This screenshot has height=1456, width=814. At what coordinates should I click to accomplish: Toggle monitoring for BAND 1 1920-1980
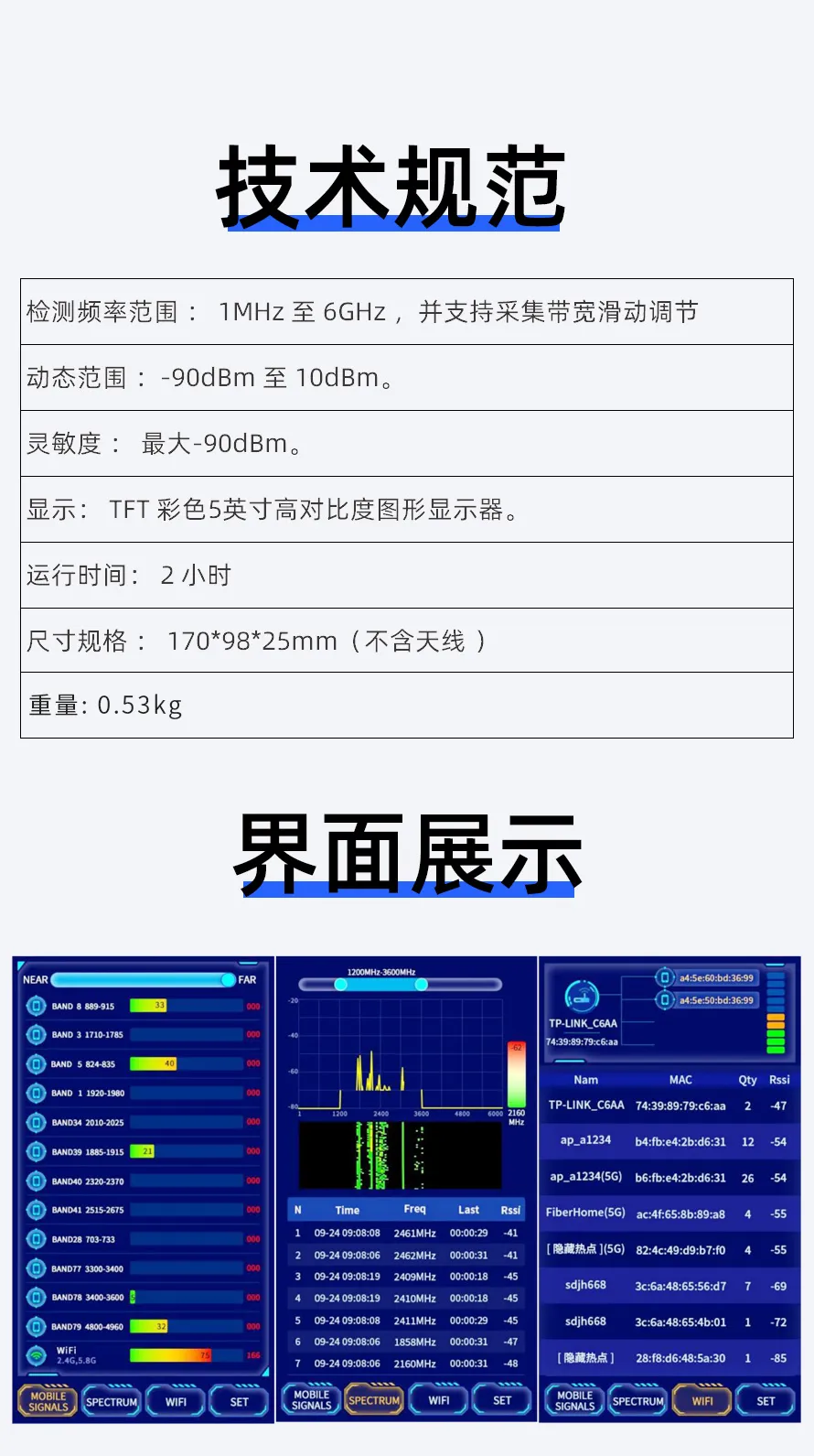(x=37, y=1093)
